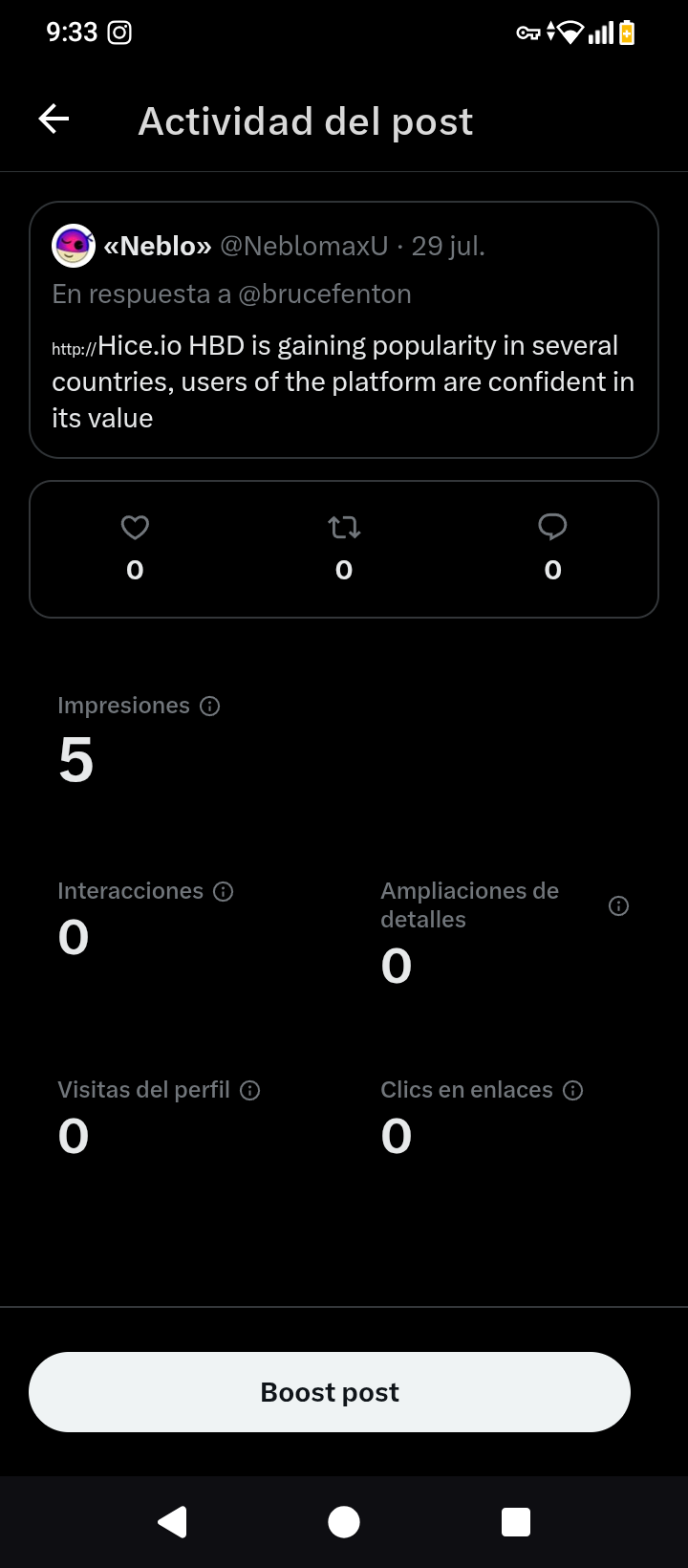Screen dimensions: 688x1568
Task: Tap the Clics en enlaces info icon
Action: pyautogui.click(x=573, y=1091)
